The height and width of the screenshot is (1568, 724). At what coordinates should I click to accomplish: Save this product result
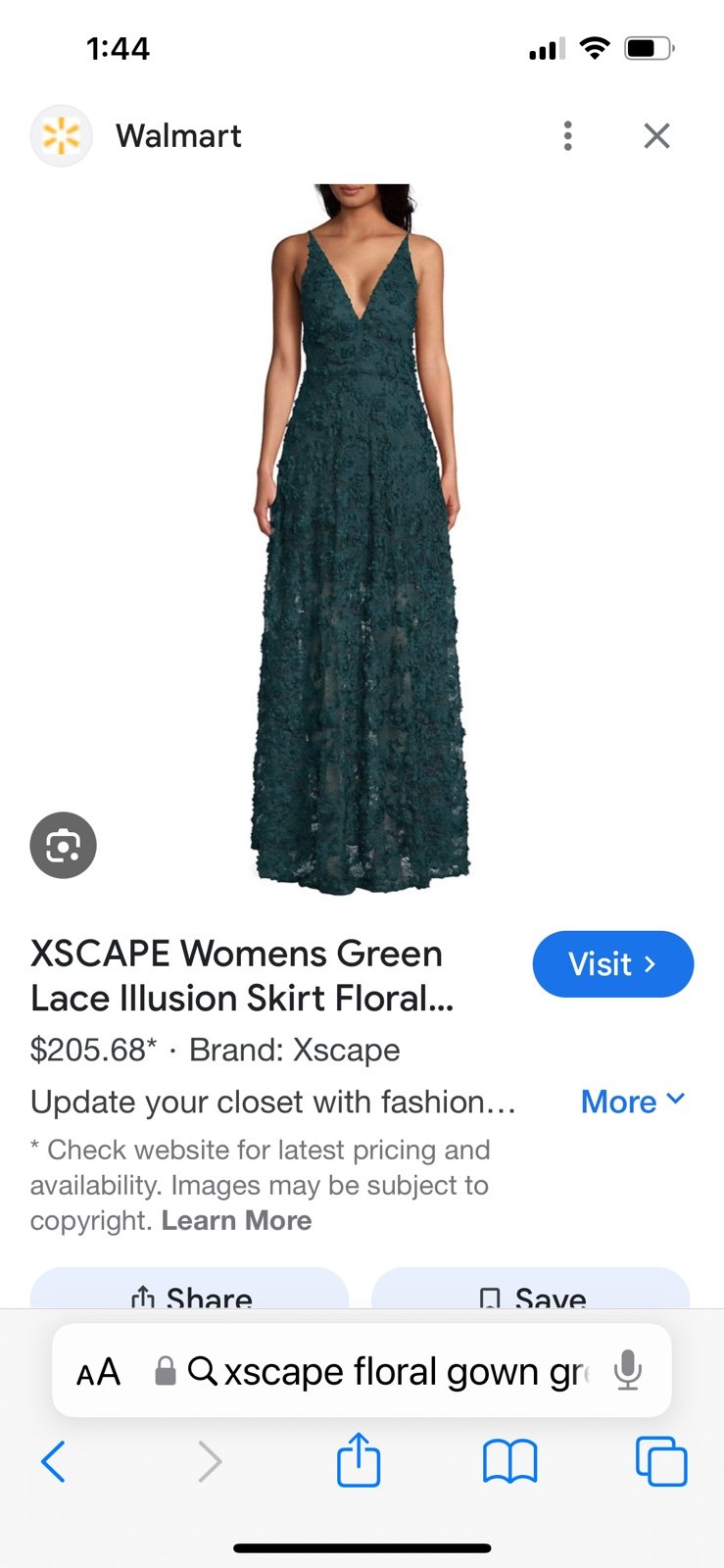pyautogui.click(x=531, y=1291)
